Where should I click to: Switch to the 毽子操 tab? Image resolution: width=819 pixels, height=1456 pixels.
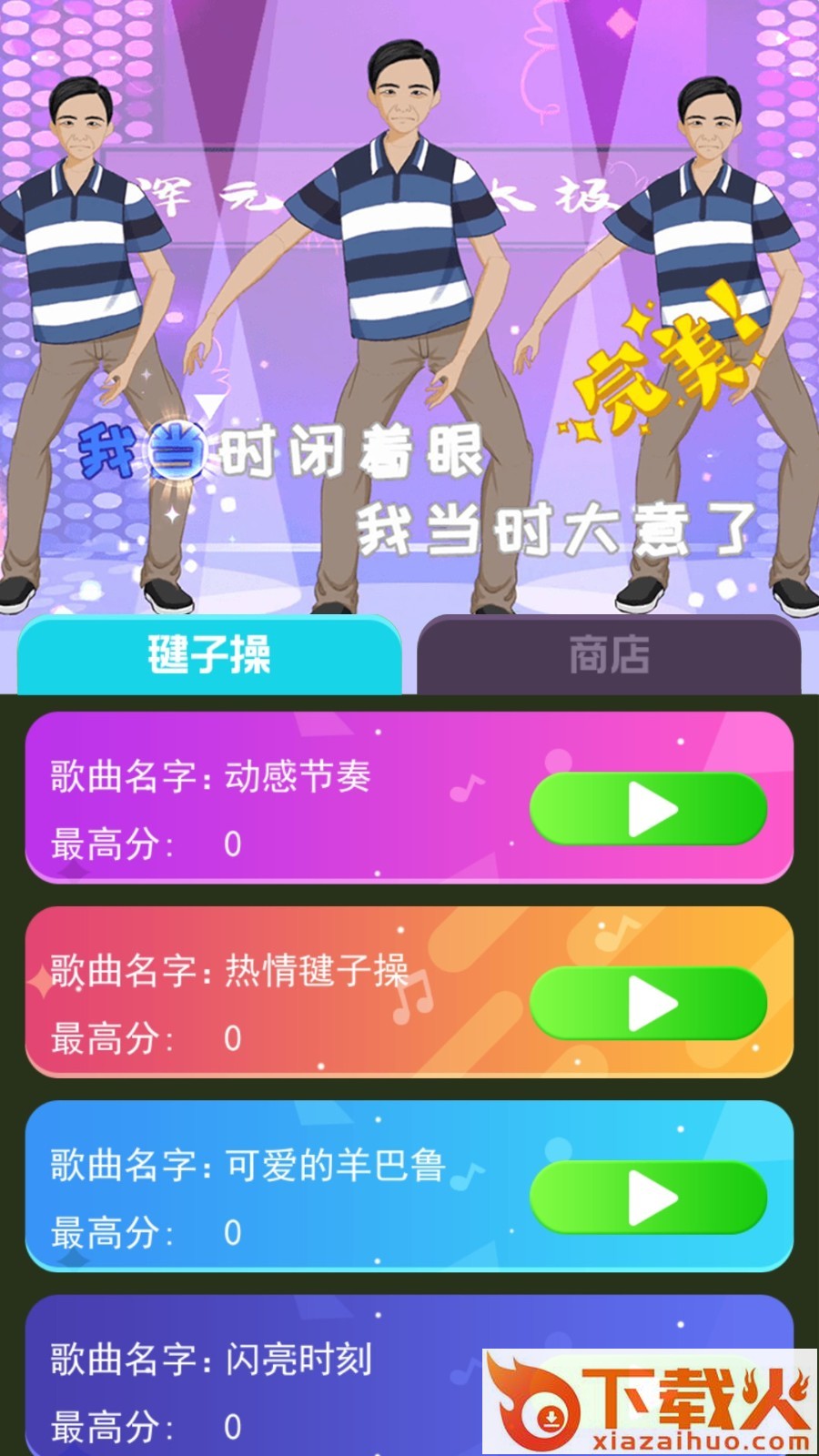pyautogui.click(x=209, y=655)
